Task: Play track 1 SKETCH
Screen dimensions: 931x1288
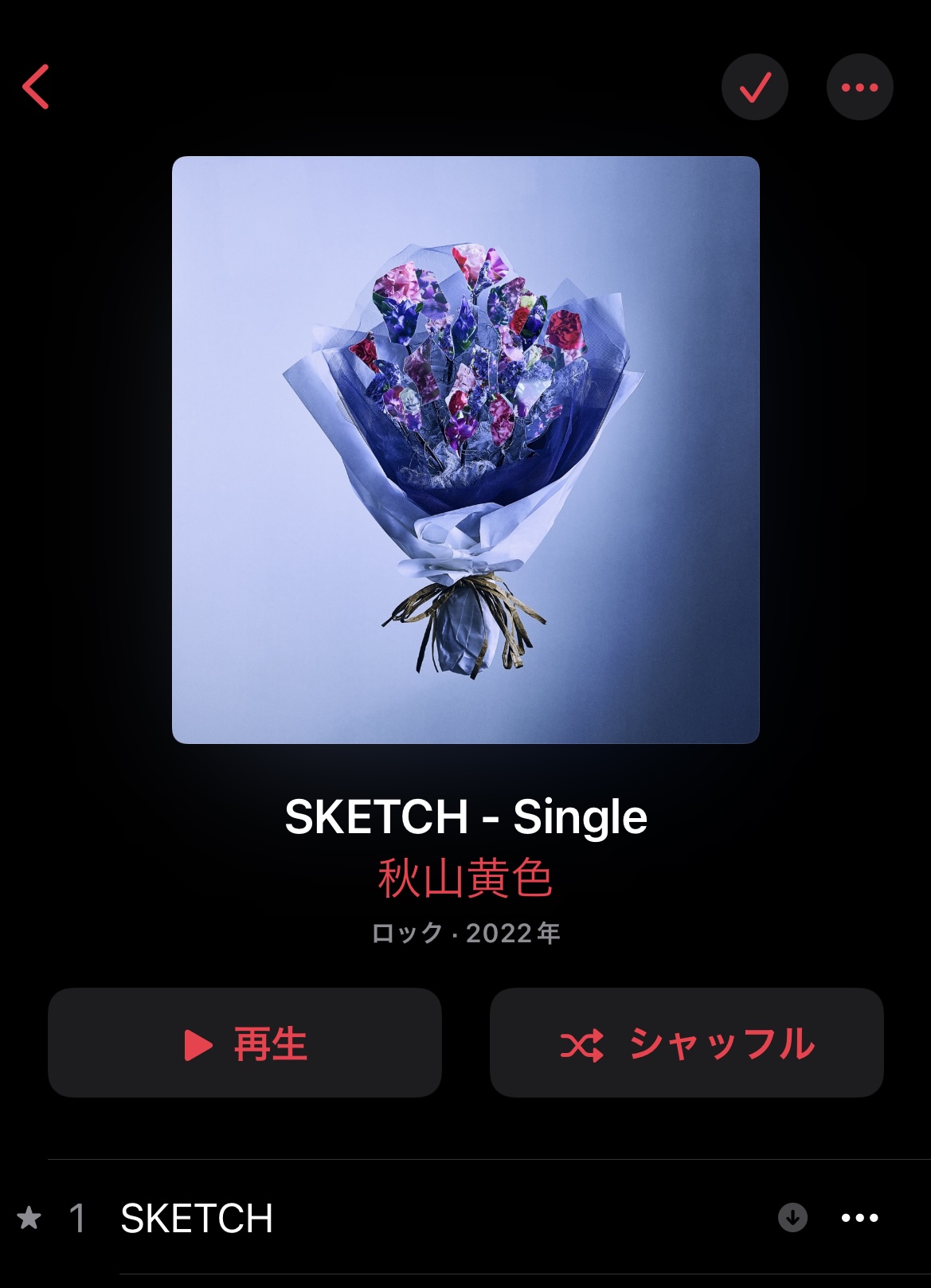Action: pyautogui.click(x=197, y=1218)
